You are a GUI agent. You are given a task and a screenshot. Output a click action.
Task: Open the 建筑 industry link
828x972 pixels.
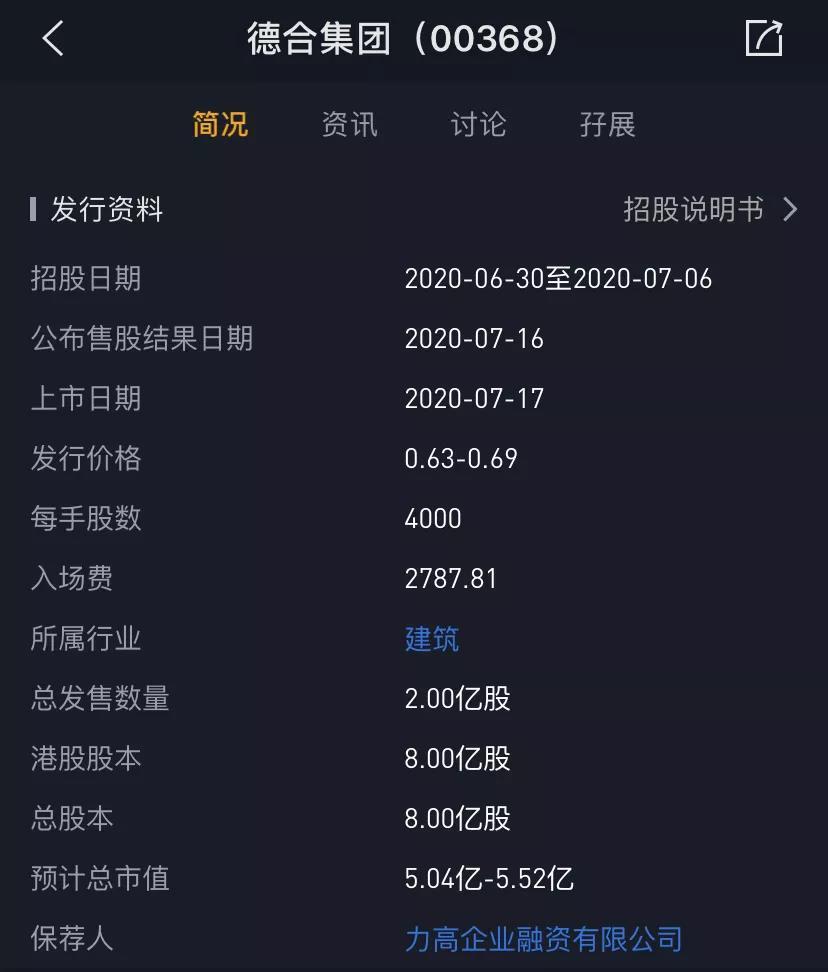point(432,639)
